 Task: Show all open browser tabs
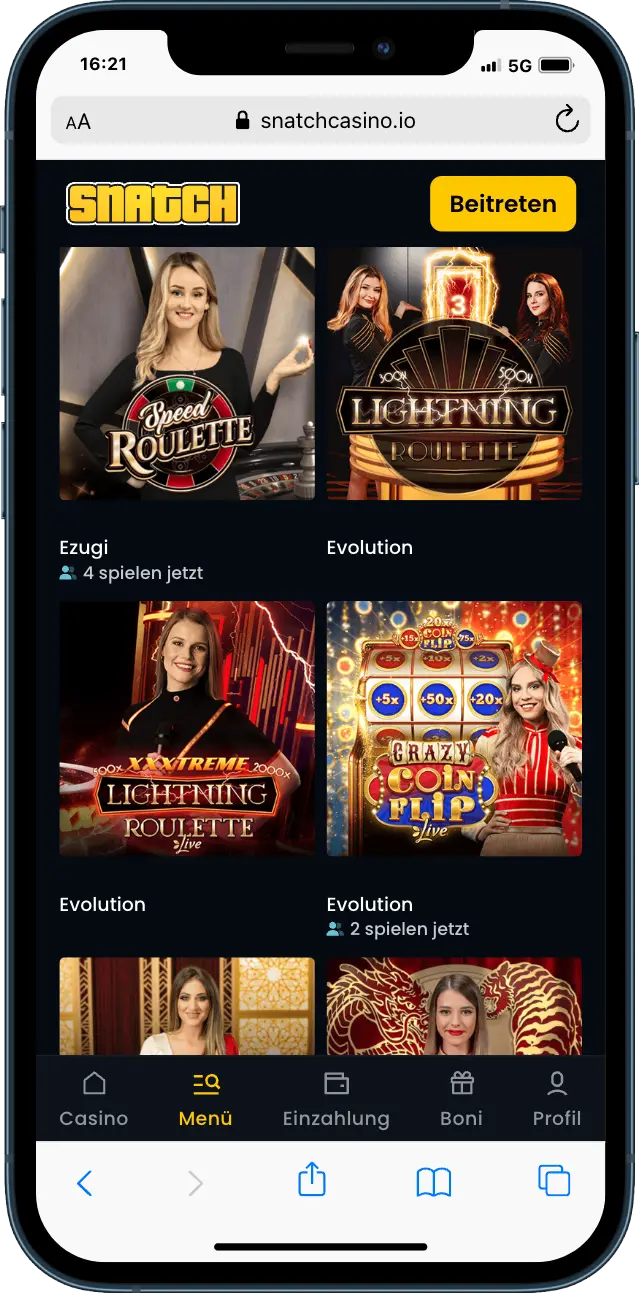coord(554,1181)
